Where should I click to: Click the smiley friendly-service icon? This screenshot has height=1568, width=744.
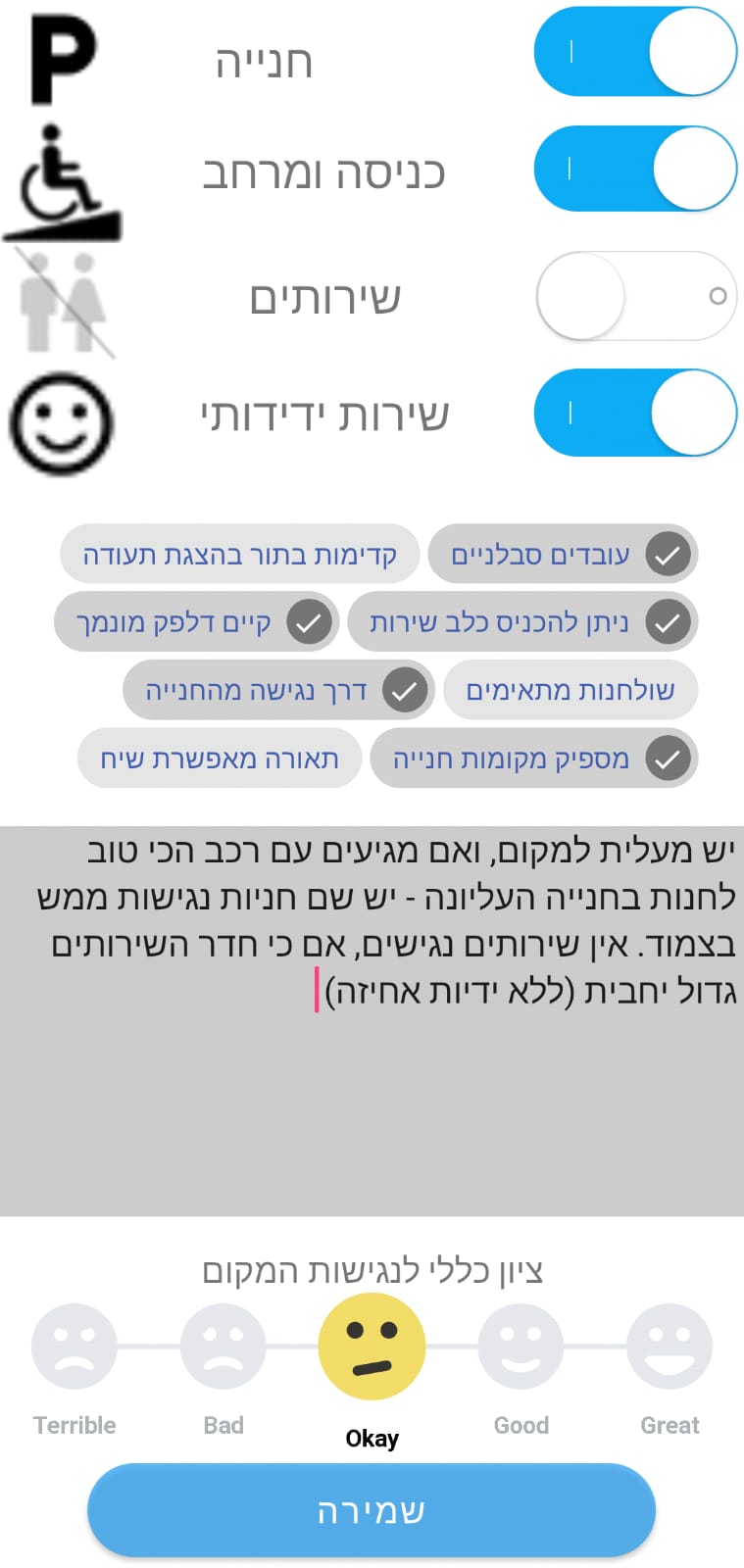[x=61, y=421]
